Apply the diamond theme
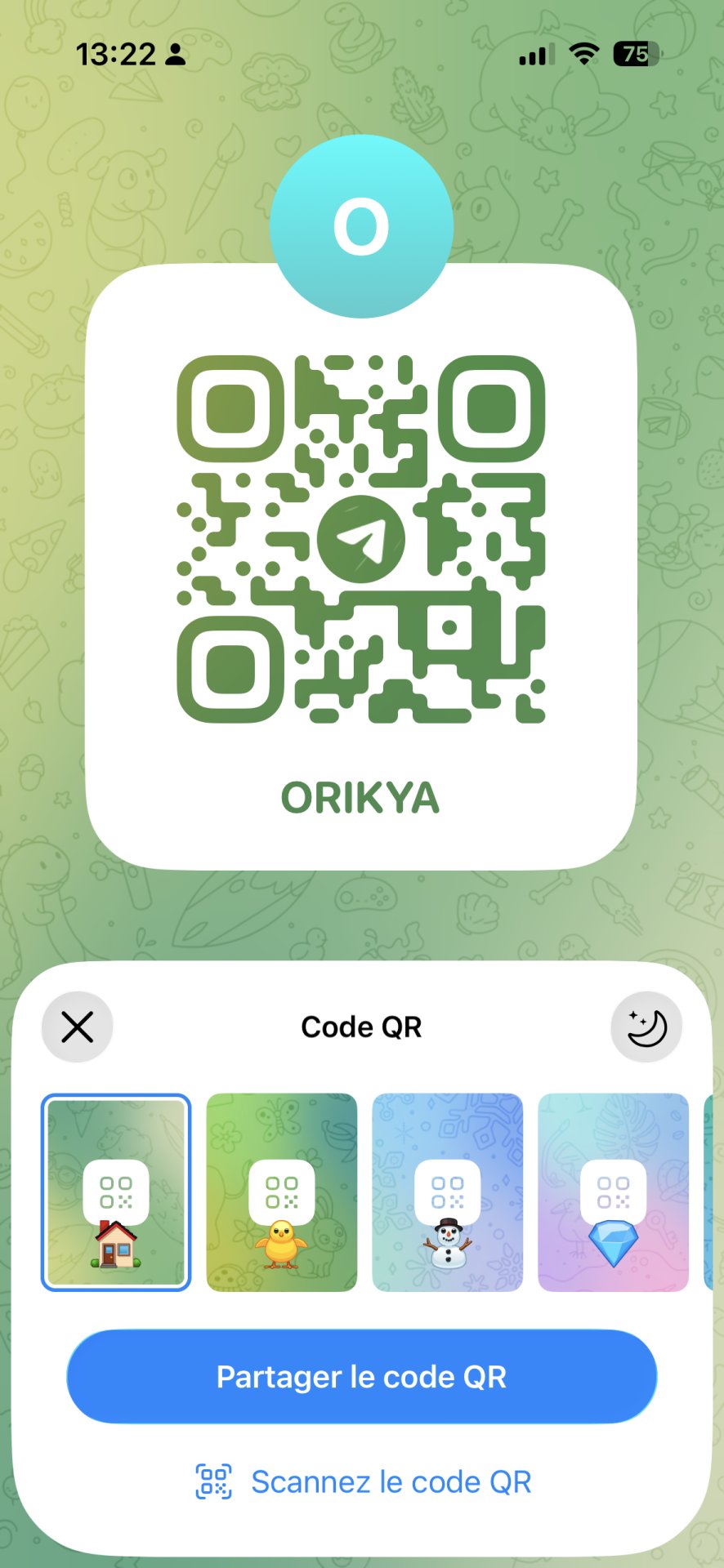This screenshot has width=724, height=1568. (613, 1192)
